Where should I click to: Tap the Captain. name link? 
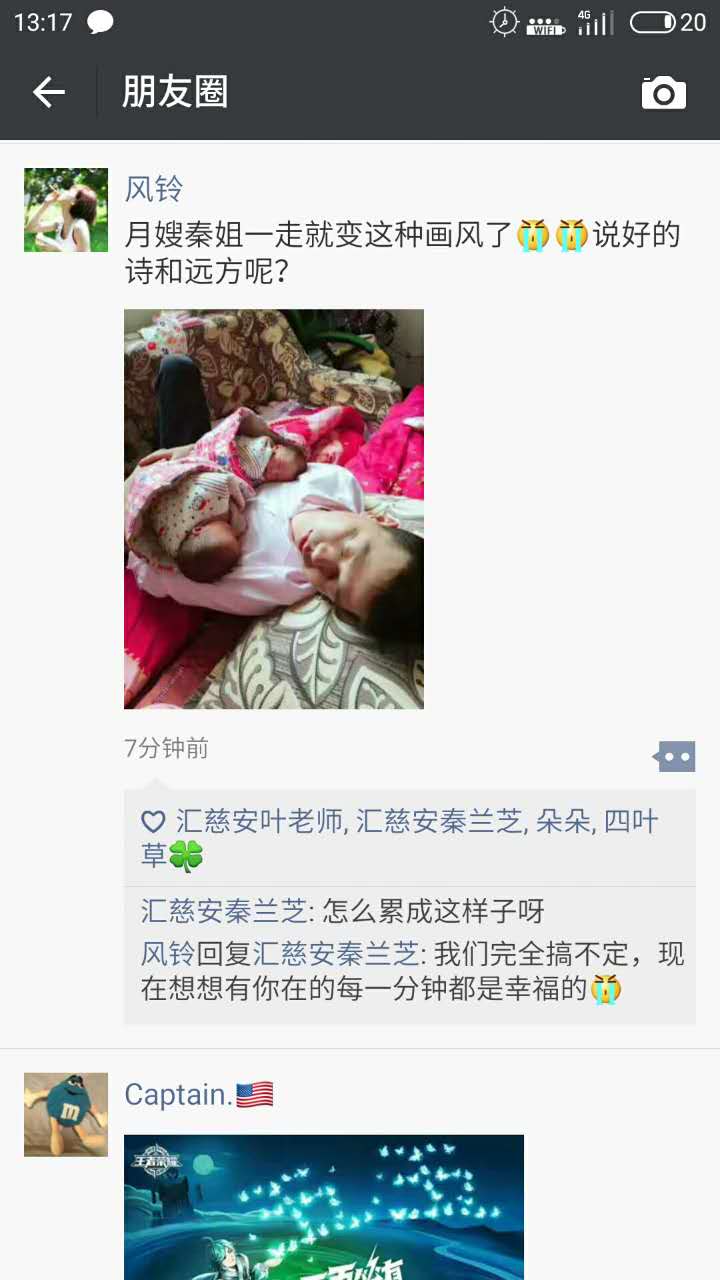tap(178, 1095)
